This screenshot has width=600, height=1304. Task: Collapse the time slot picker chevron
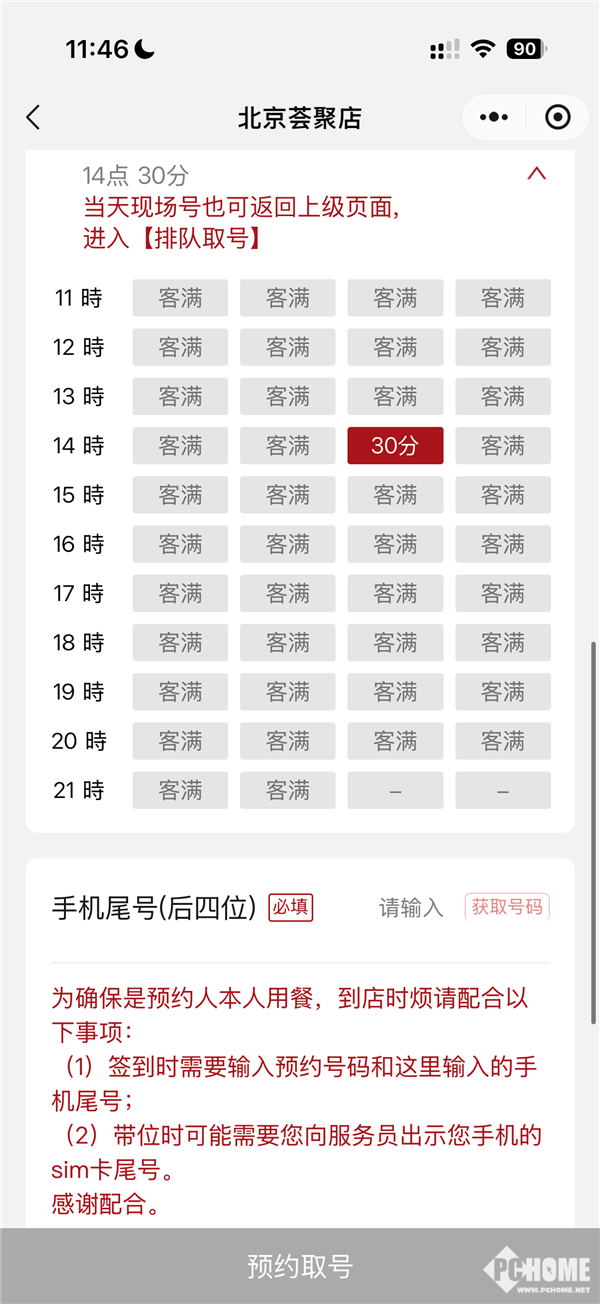coord(536,174)
